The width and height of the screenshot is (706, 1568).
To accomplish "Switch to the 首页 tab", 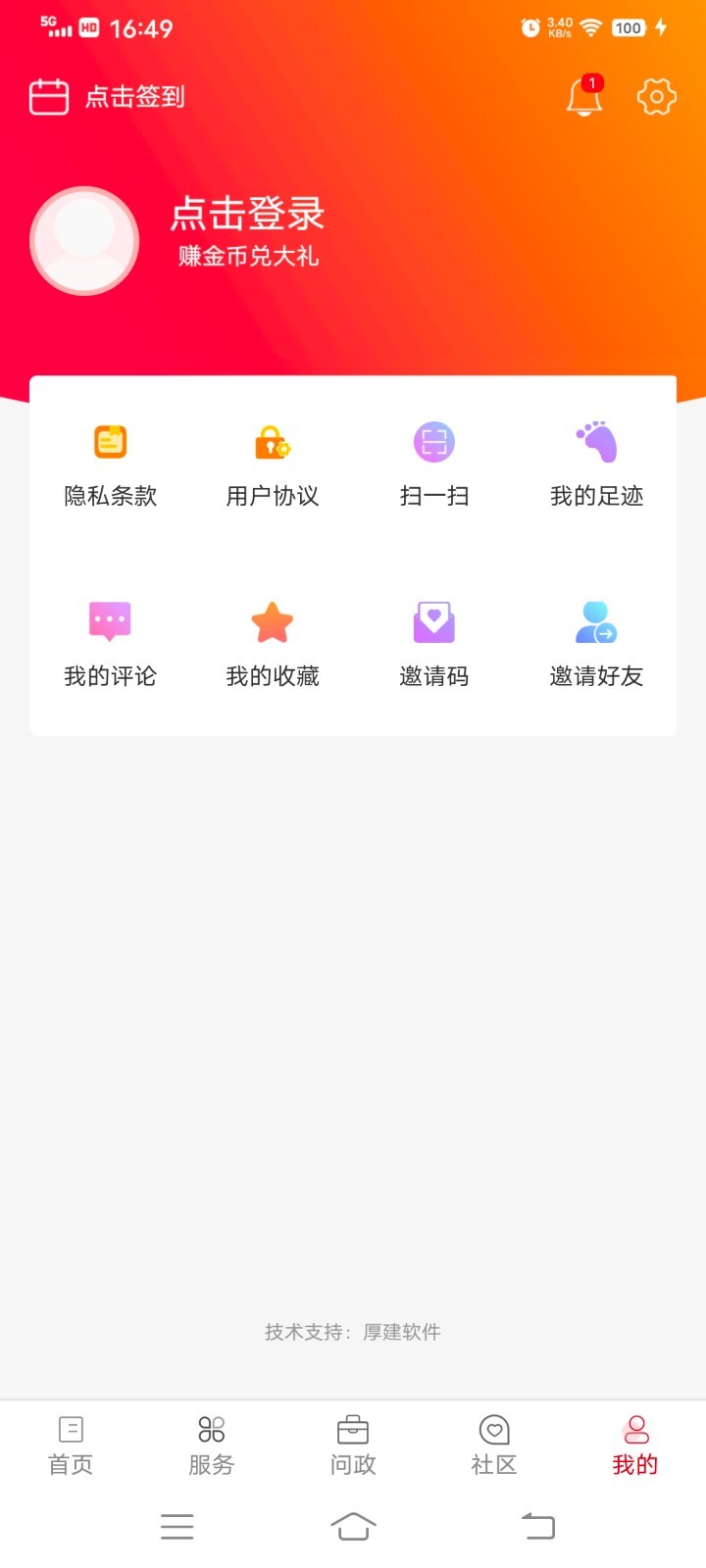I will (71, 1446).
